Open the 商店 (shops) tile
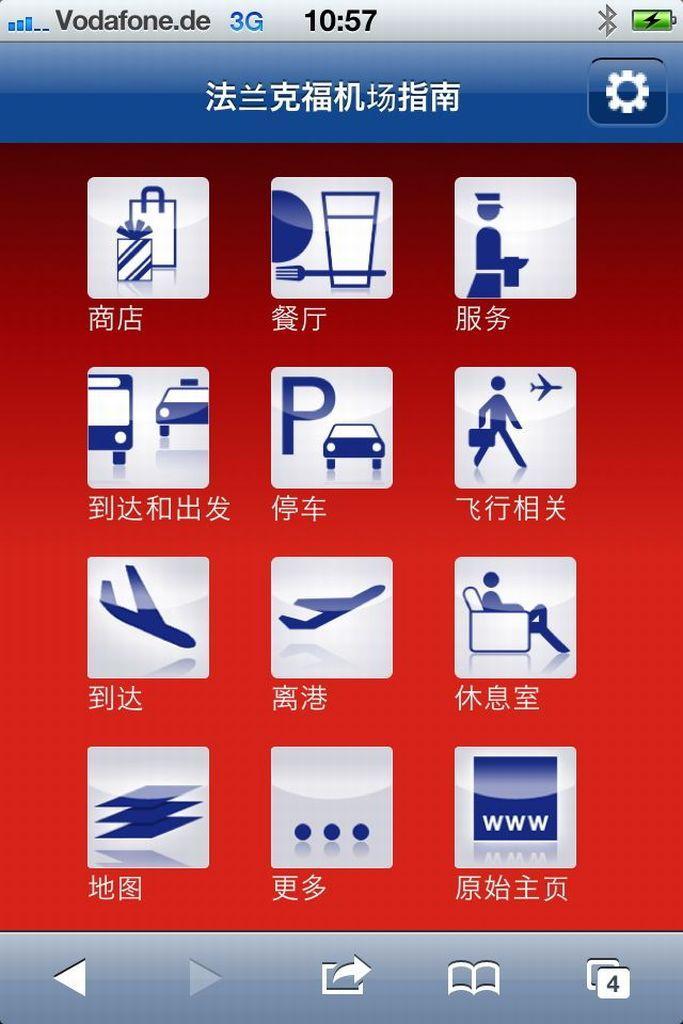Viewport: 683px width, 1024px height. (148, 238)
